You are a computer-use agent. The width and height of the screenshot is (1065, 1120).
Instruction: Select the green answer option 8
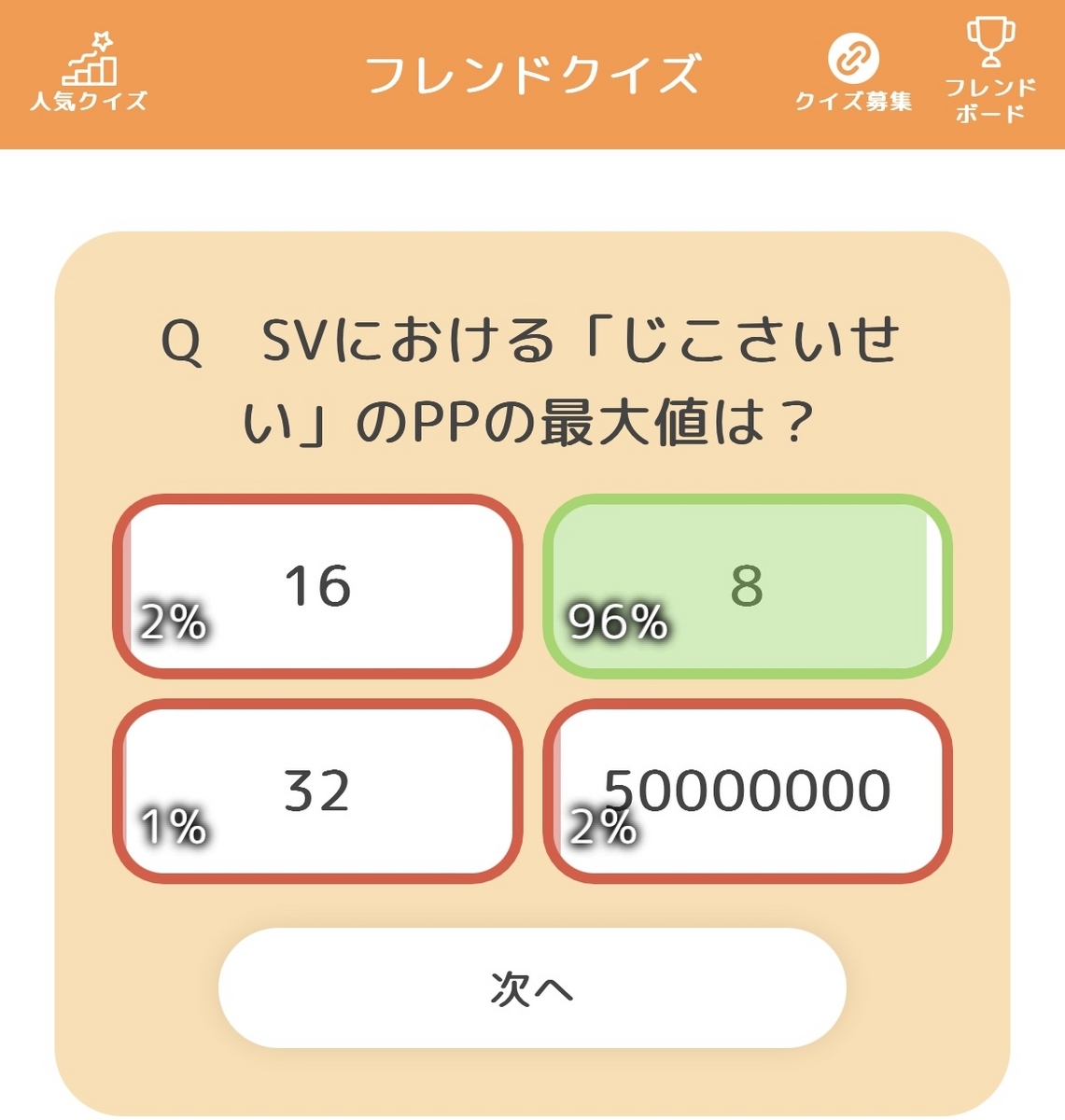(747, 586)
